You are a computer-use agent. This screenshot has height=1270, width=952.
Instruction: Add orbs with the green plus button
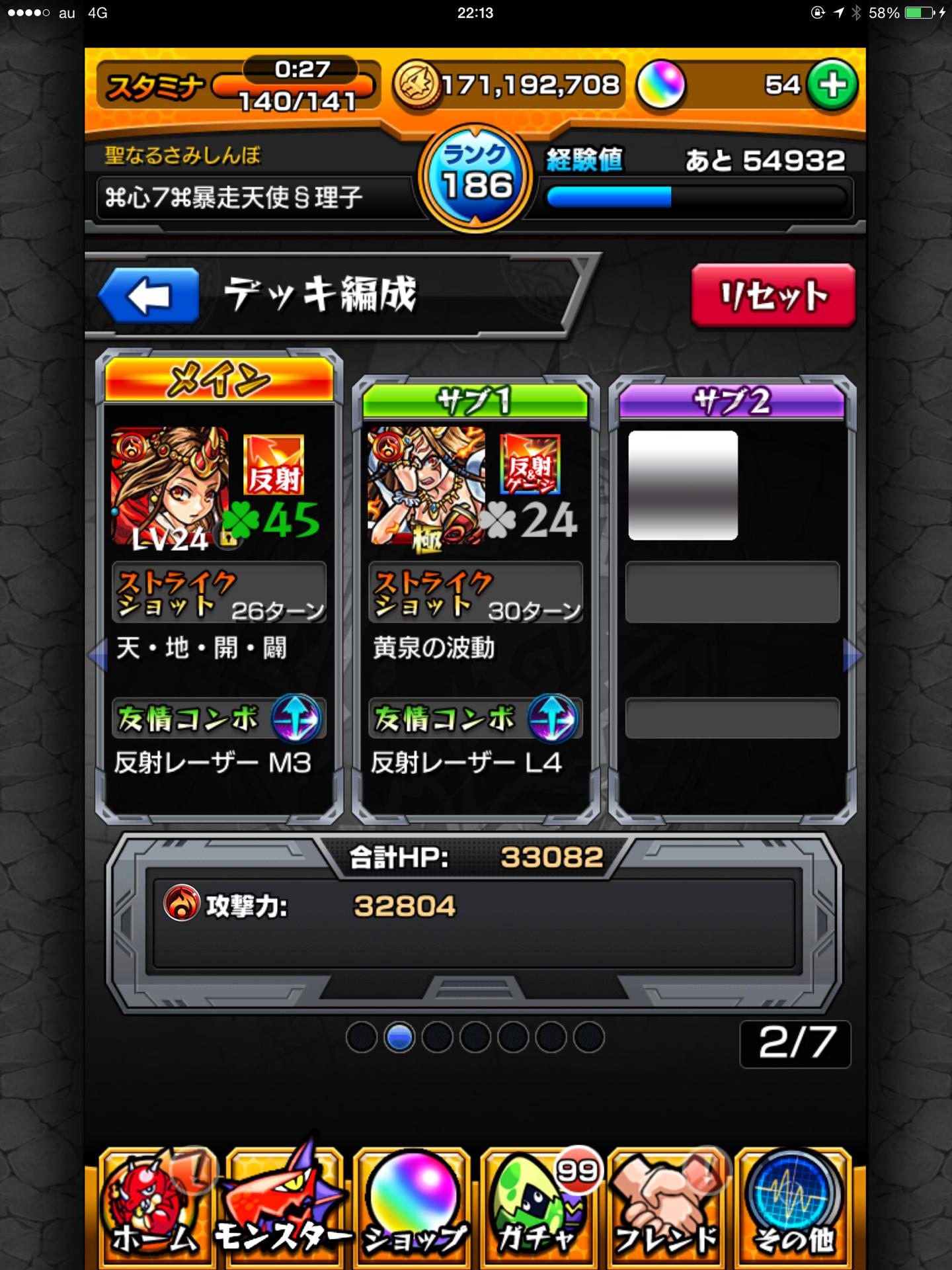click(832, 85)
